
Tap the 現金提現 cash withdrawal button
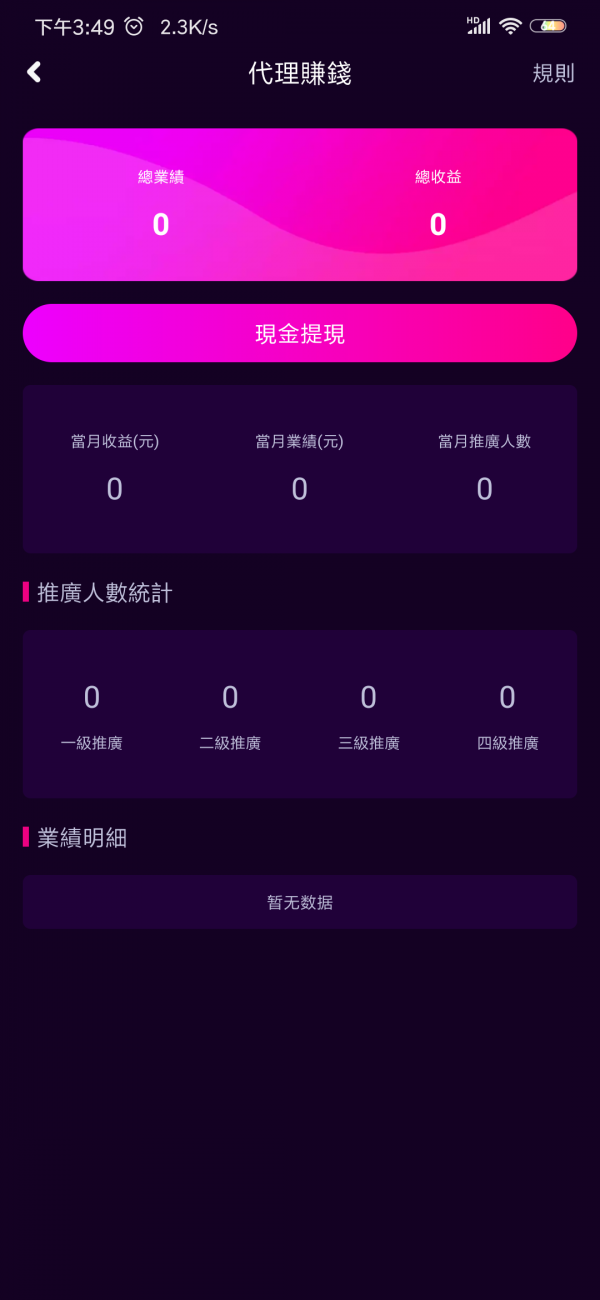[x=300, y=333]
